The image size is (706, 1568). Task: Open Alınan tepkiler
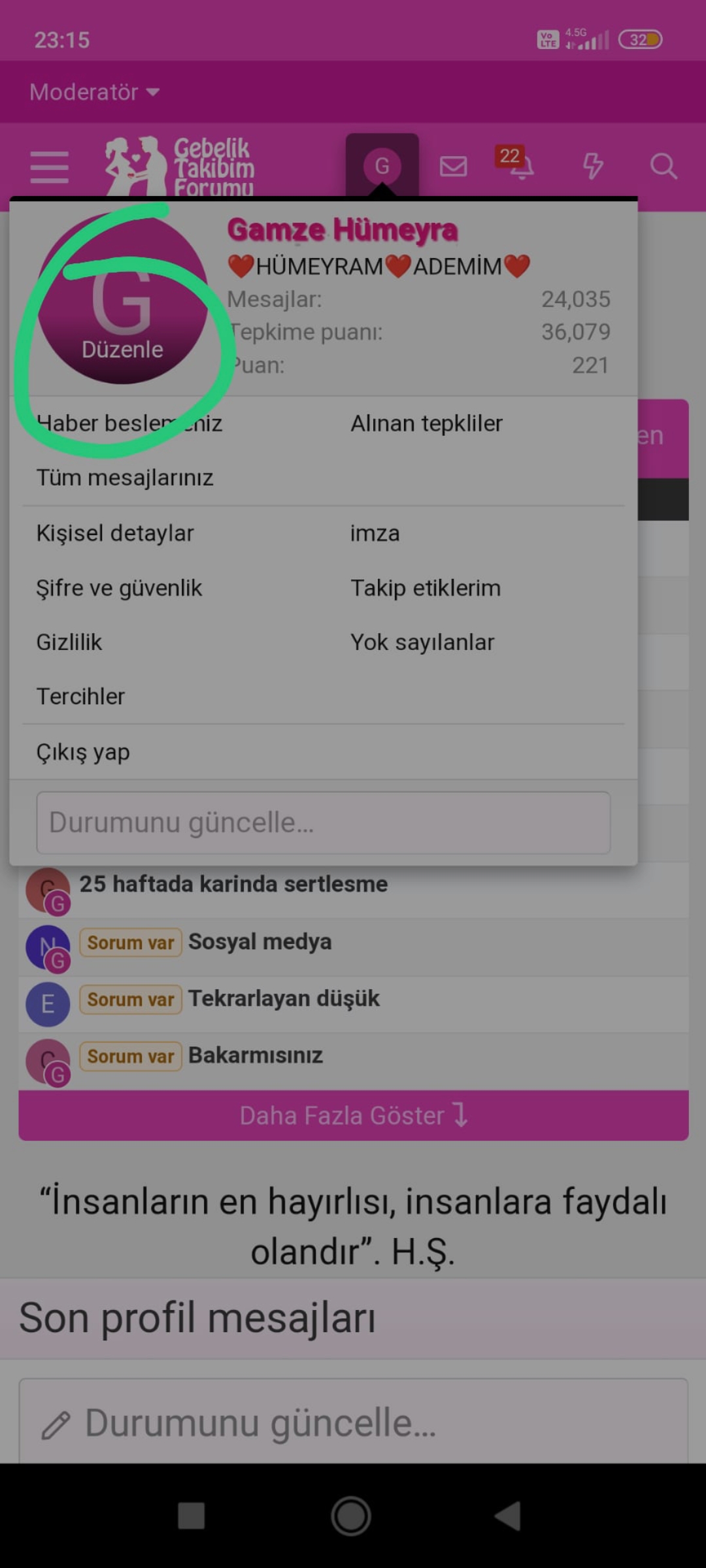(426, 423)
